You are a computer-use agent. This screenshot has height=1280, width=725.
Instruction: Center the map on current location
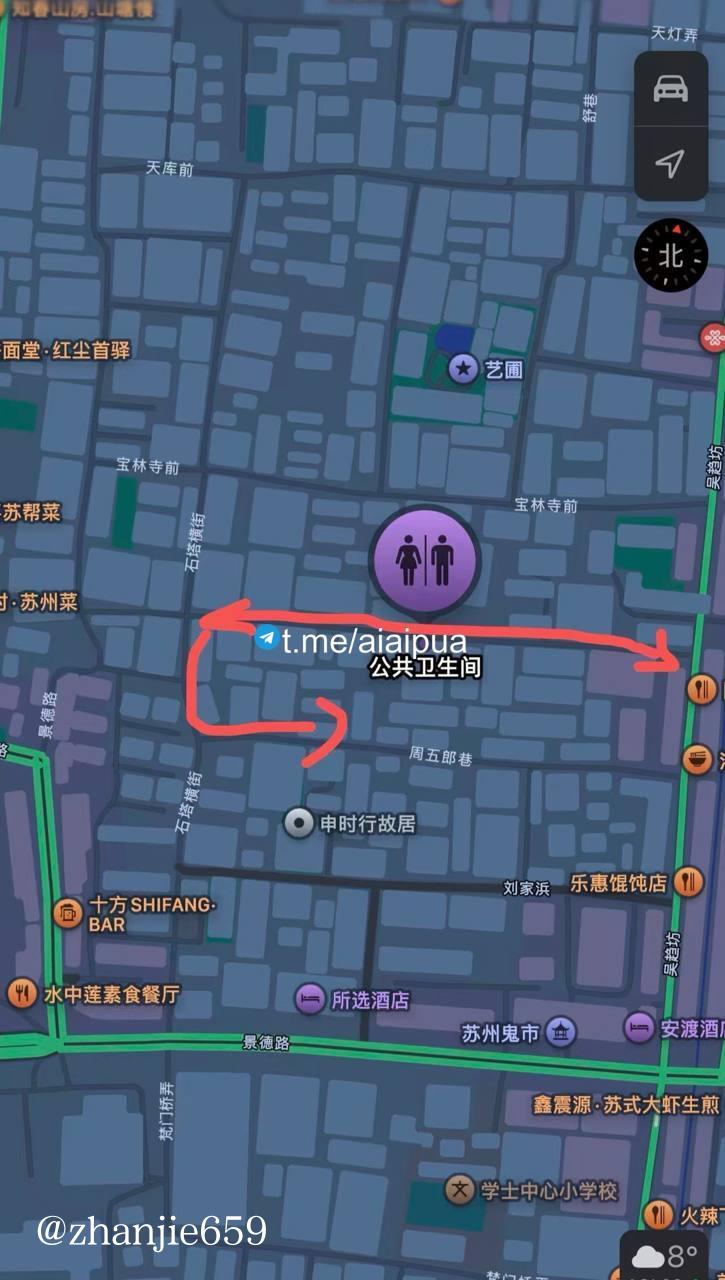coord(670,163)
